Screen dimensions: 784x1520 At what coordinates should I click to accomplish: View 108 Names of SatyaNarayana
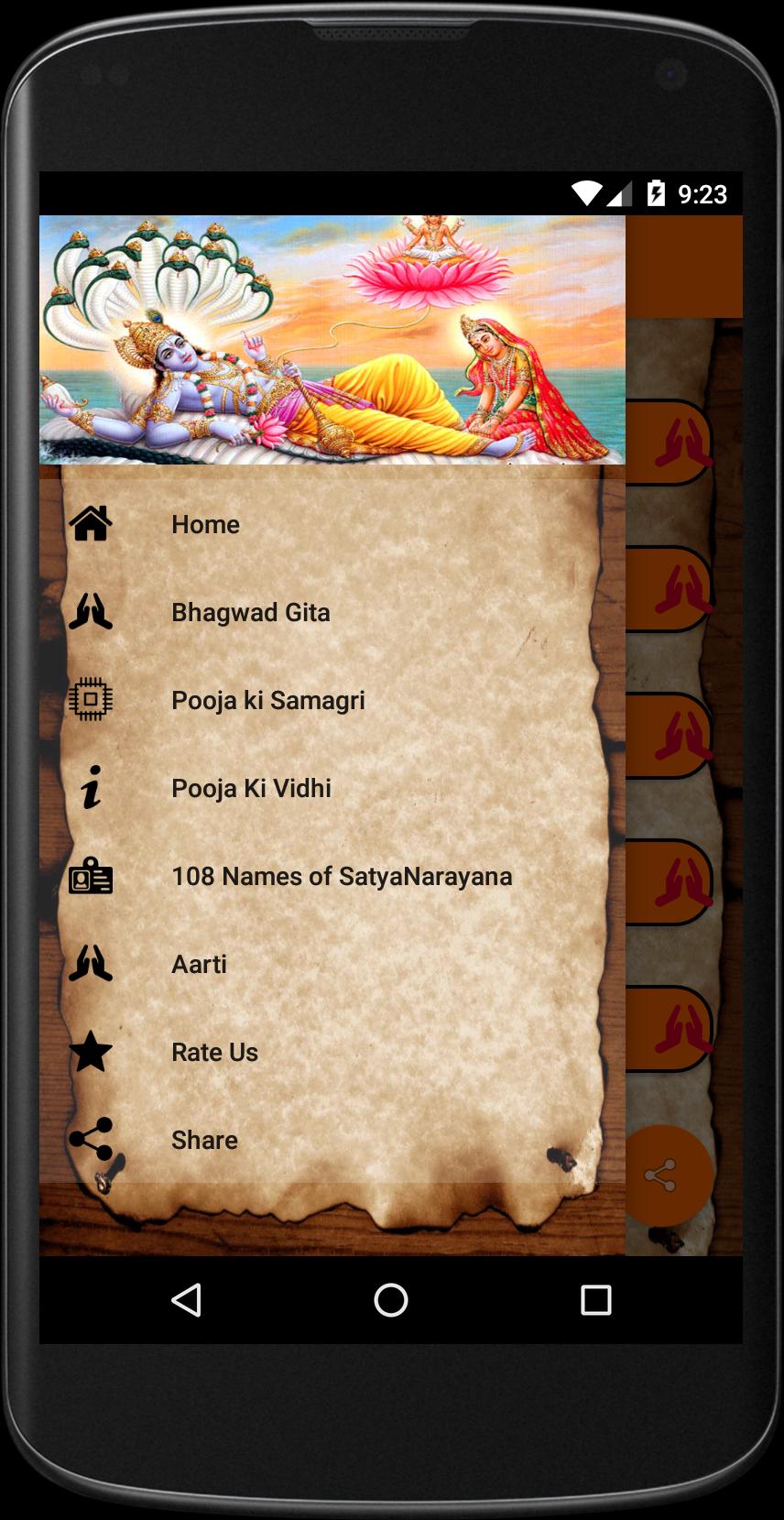click(x=341, y=876)
